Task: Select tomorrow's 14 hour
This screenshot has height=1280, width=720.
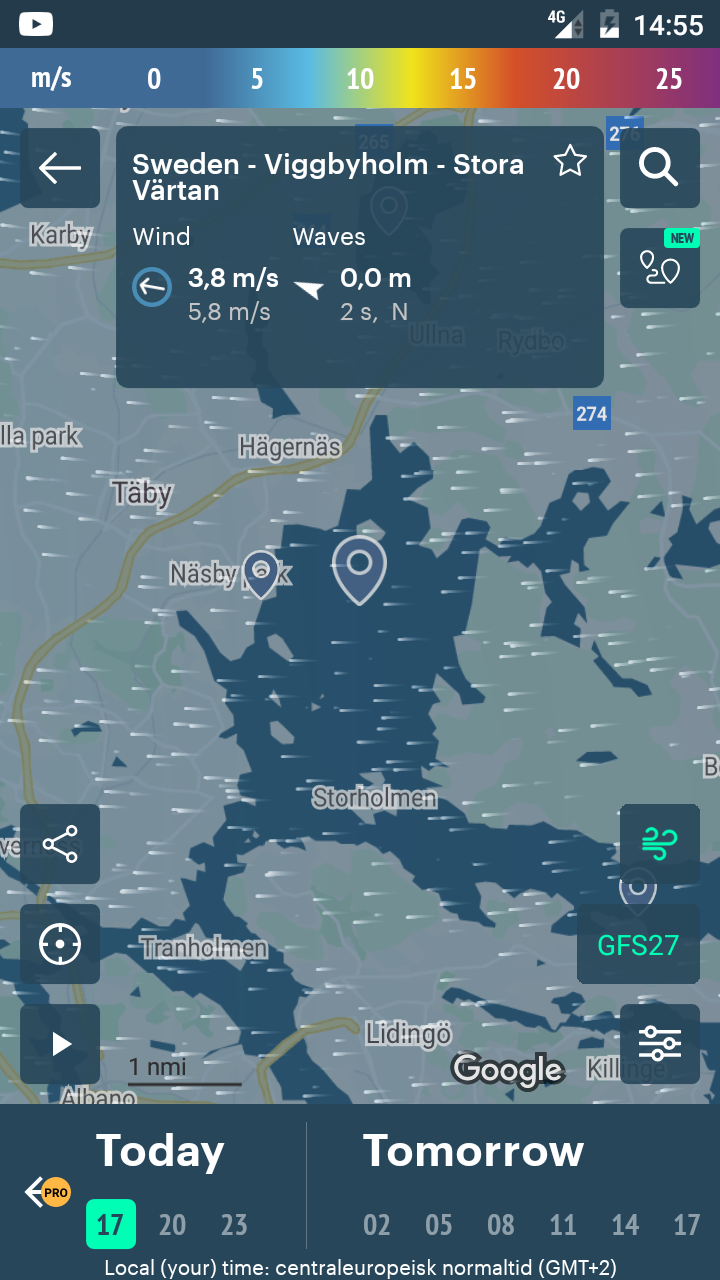Action: (x=625, y=1225)
